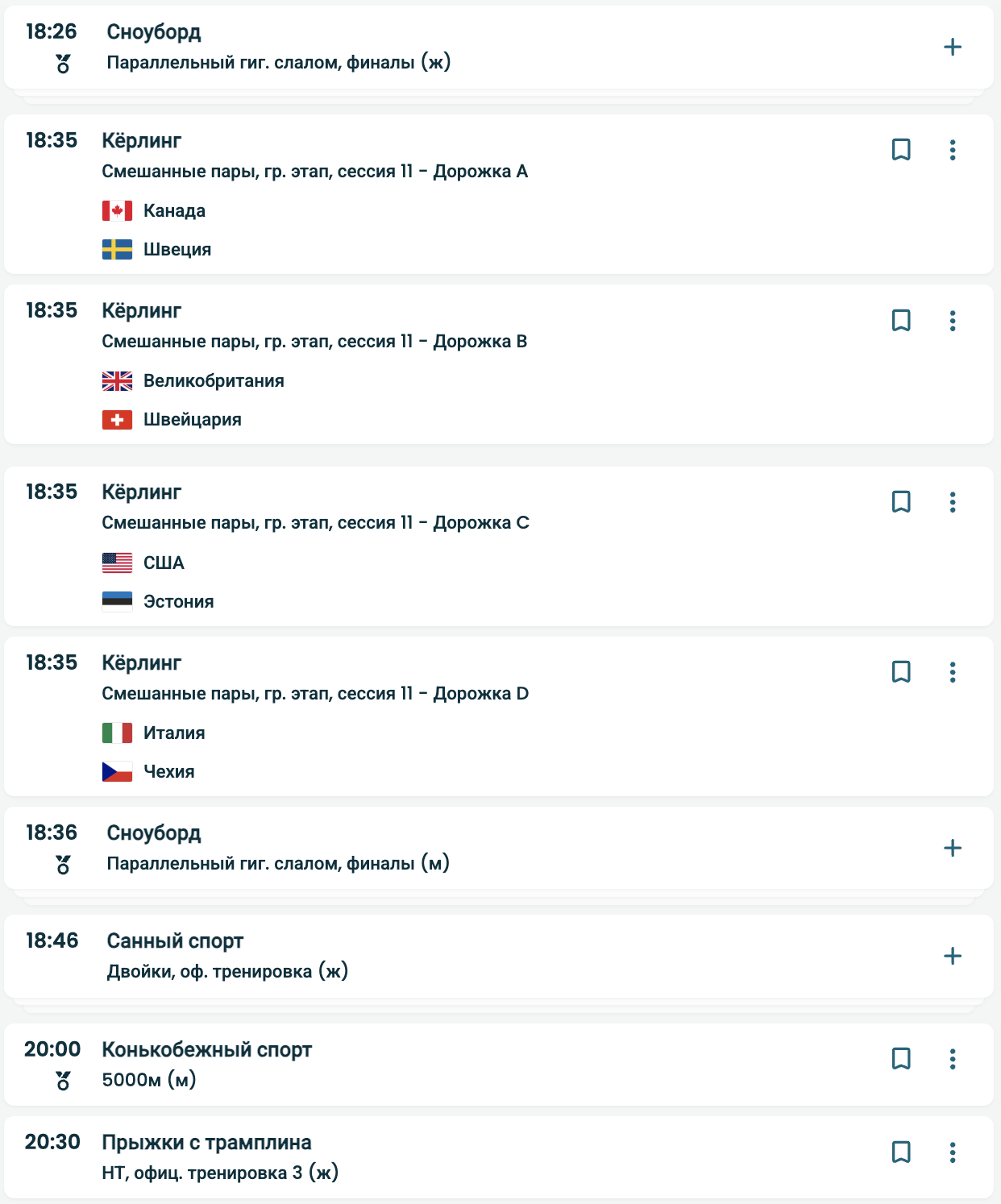Expand the 18:36 Сноуборд финалы (м) group
1001x1204 pixels.
click(952, 848)
